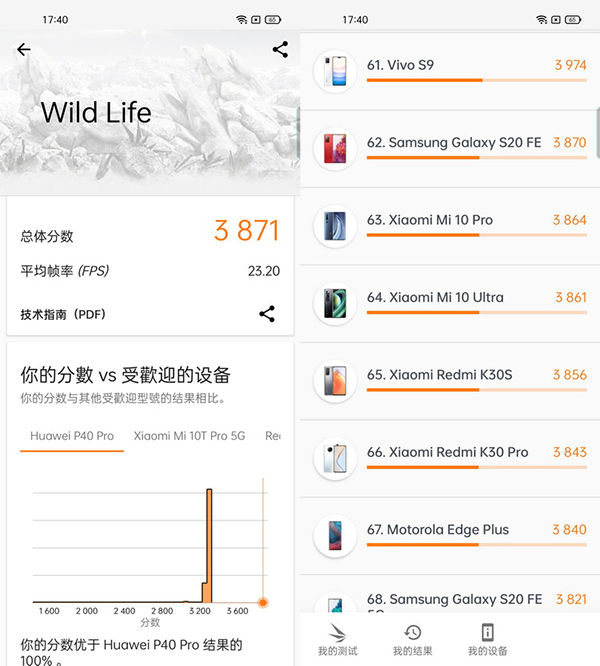
Task: Switch to the 我的结果 tab
Action: pos(412,640)
